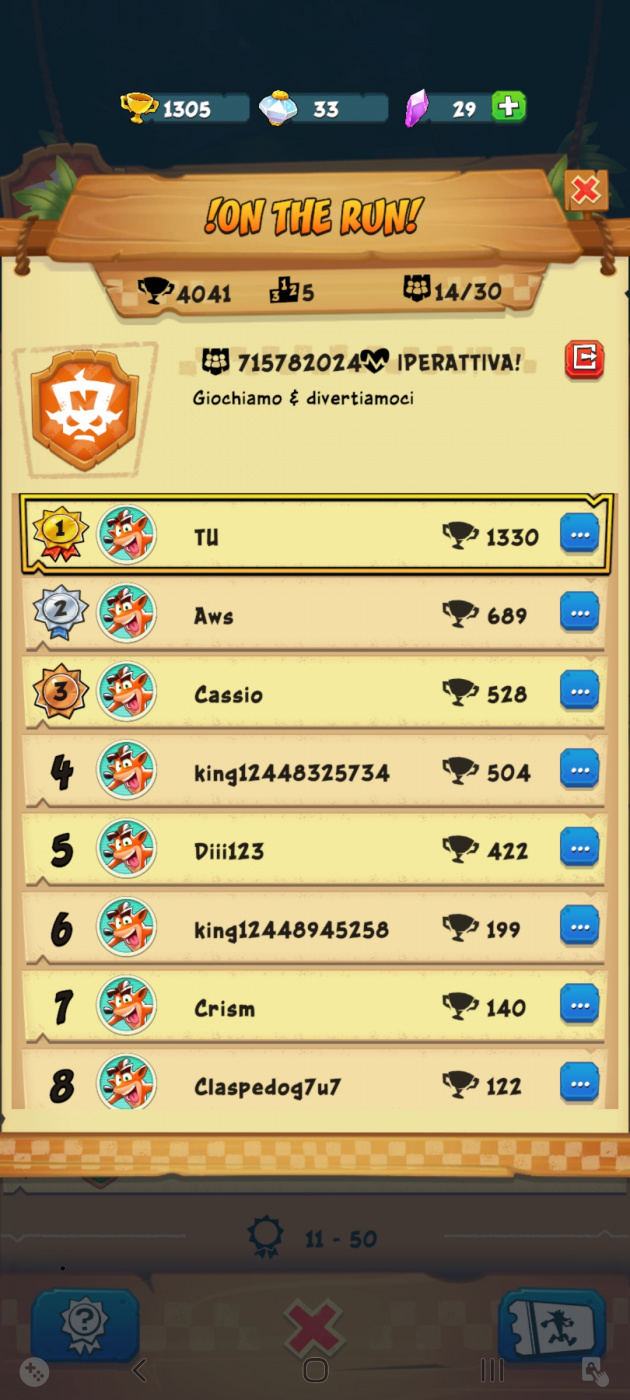Open options menu for player Claspedog7u7
Screen dimensions: 630x1400
(579, 1082)
